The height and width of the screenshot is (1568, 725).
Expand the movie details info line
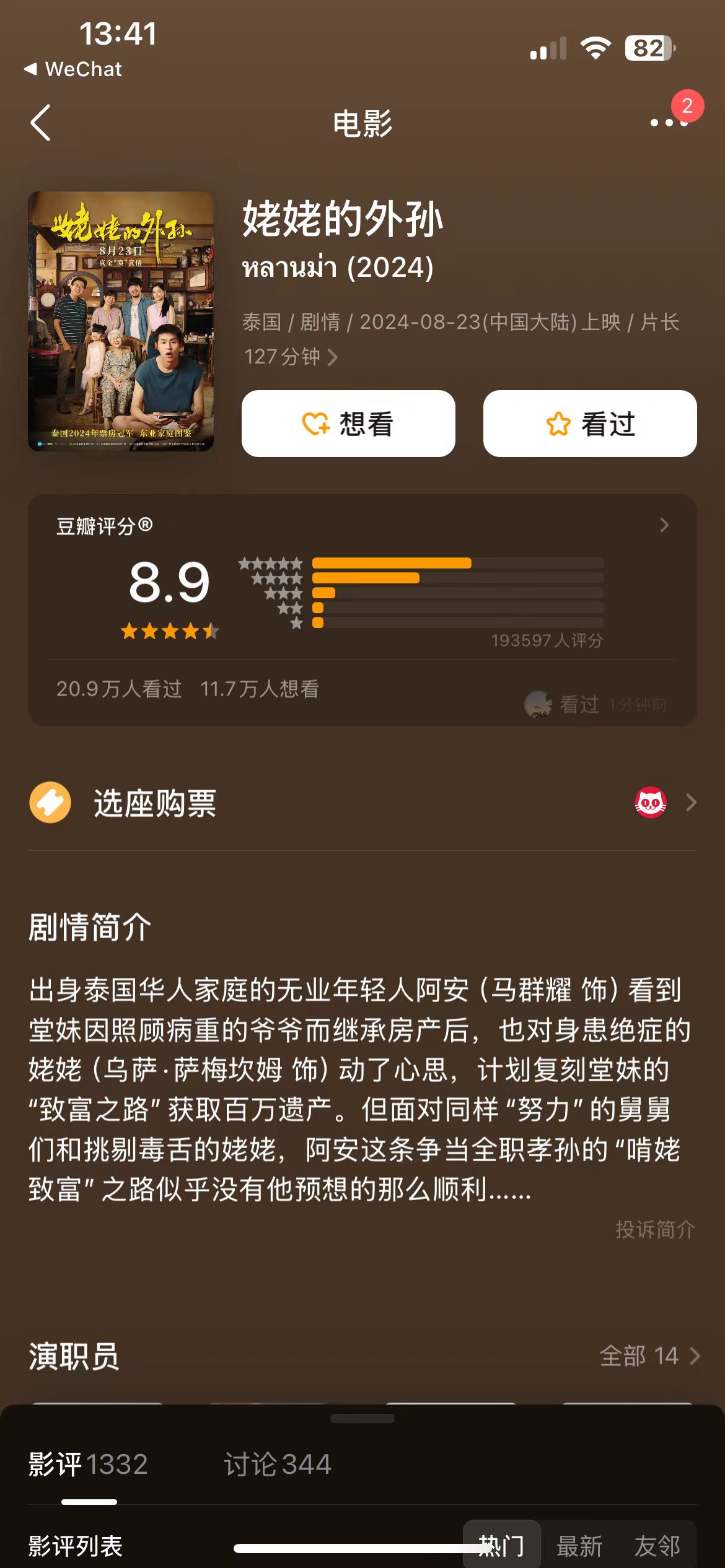[332, 357]
